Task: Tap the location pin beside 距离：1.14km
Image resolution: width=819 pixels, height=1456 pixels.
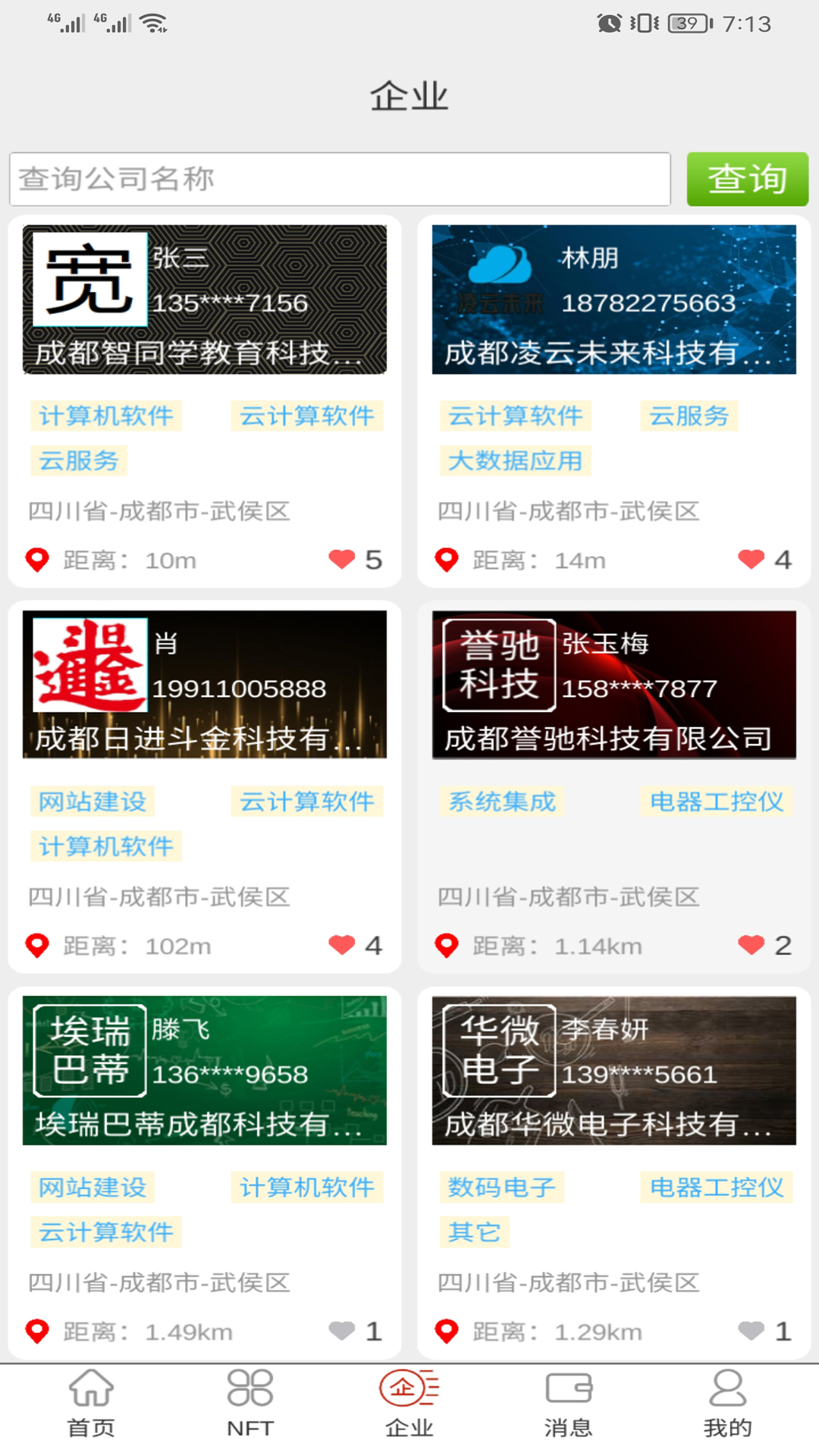Action: (x=447, y=946)
